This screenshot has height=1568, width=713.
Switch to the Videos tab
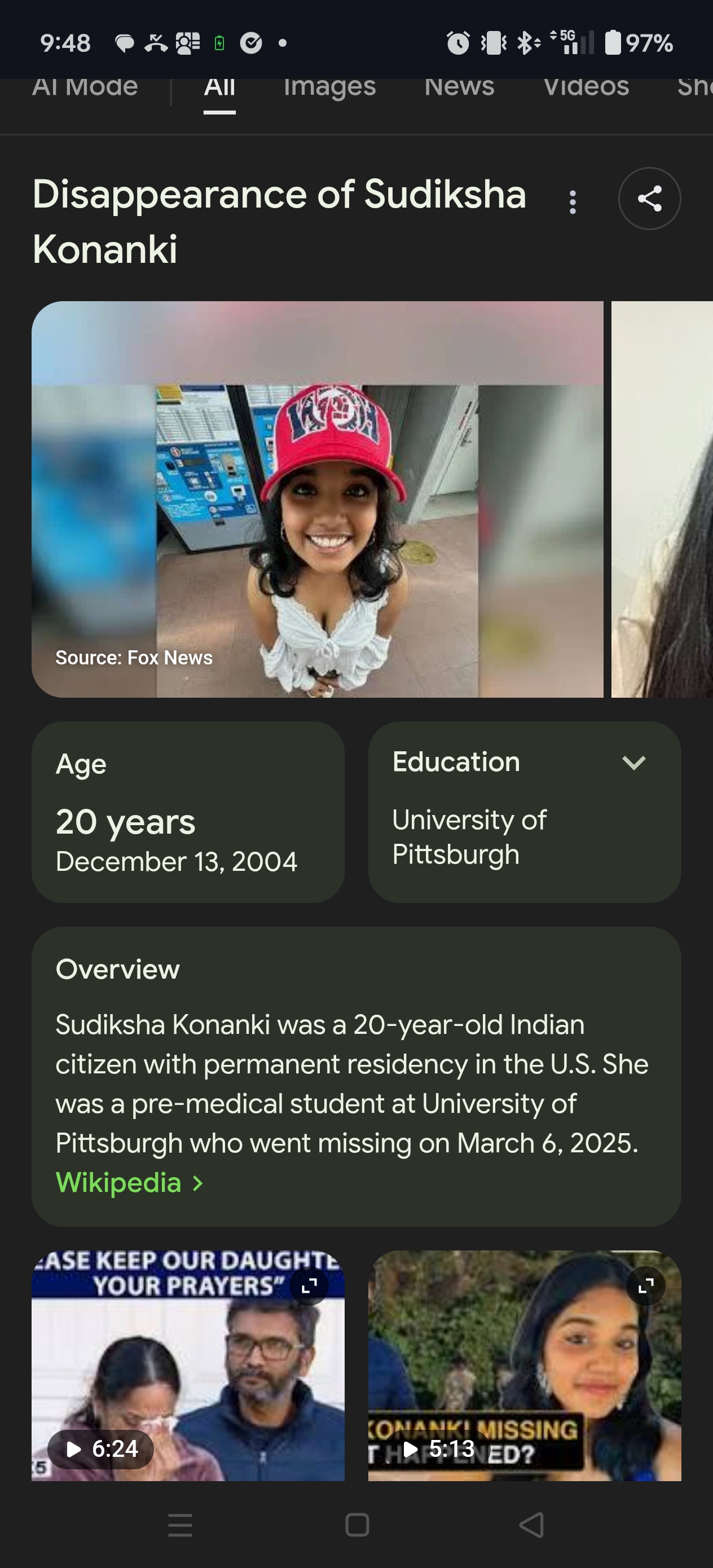click(x=586, y=87)
